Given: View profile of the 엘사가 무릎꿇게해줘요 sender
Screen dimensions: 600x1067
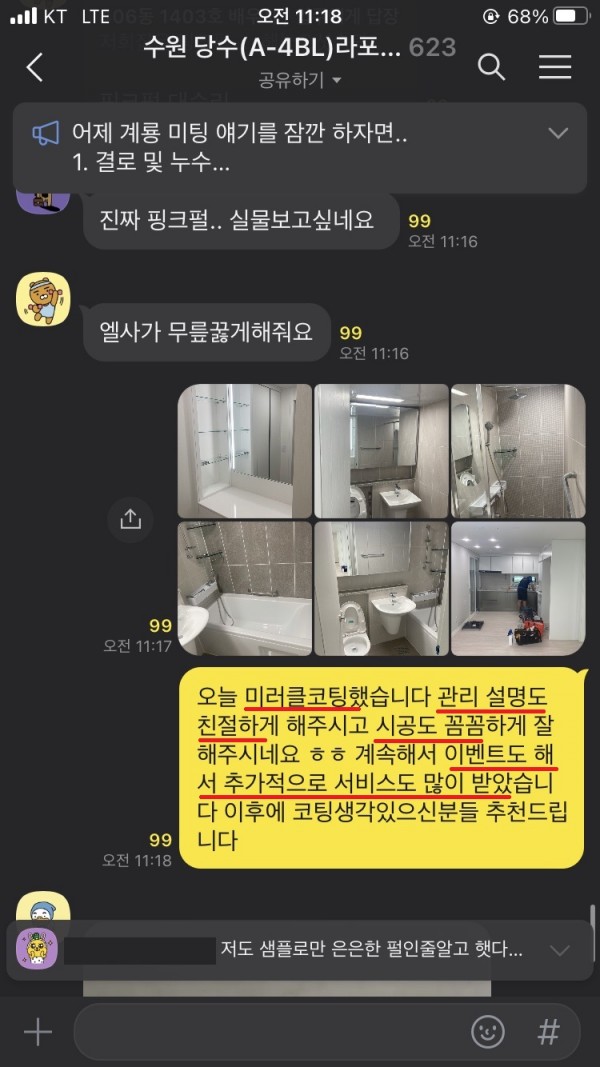Looking at the screenshot, I should coord(43,299).
